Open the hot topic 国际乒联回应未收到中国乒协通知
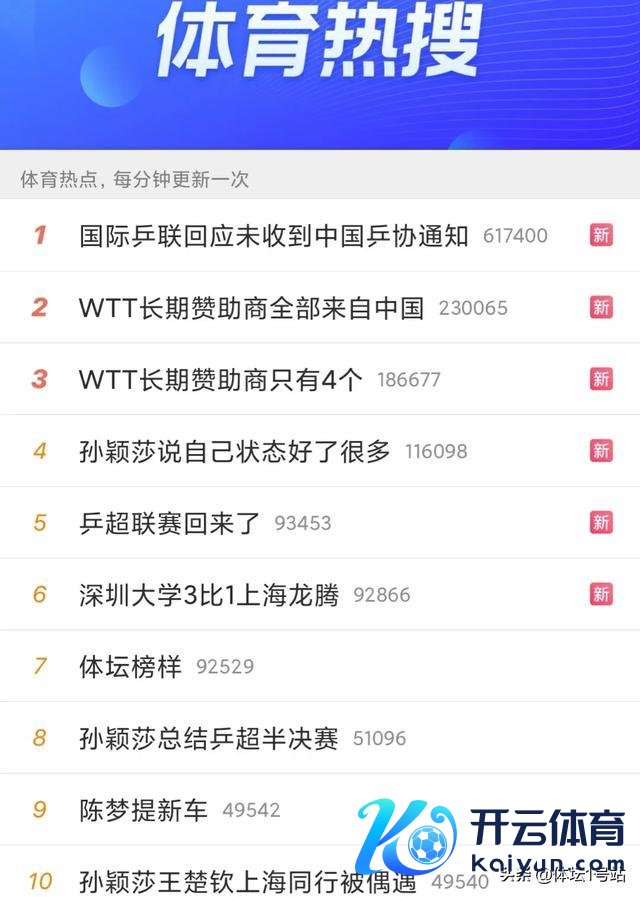The height and width of the screenshot is (897, 640). click(x=273, y=236)
